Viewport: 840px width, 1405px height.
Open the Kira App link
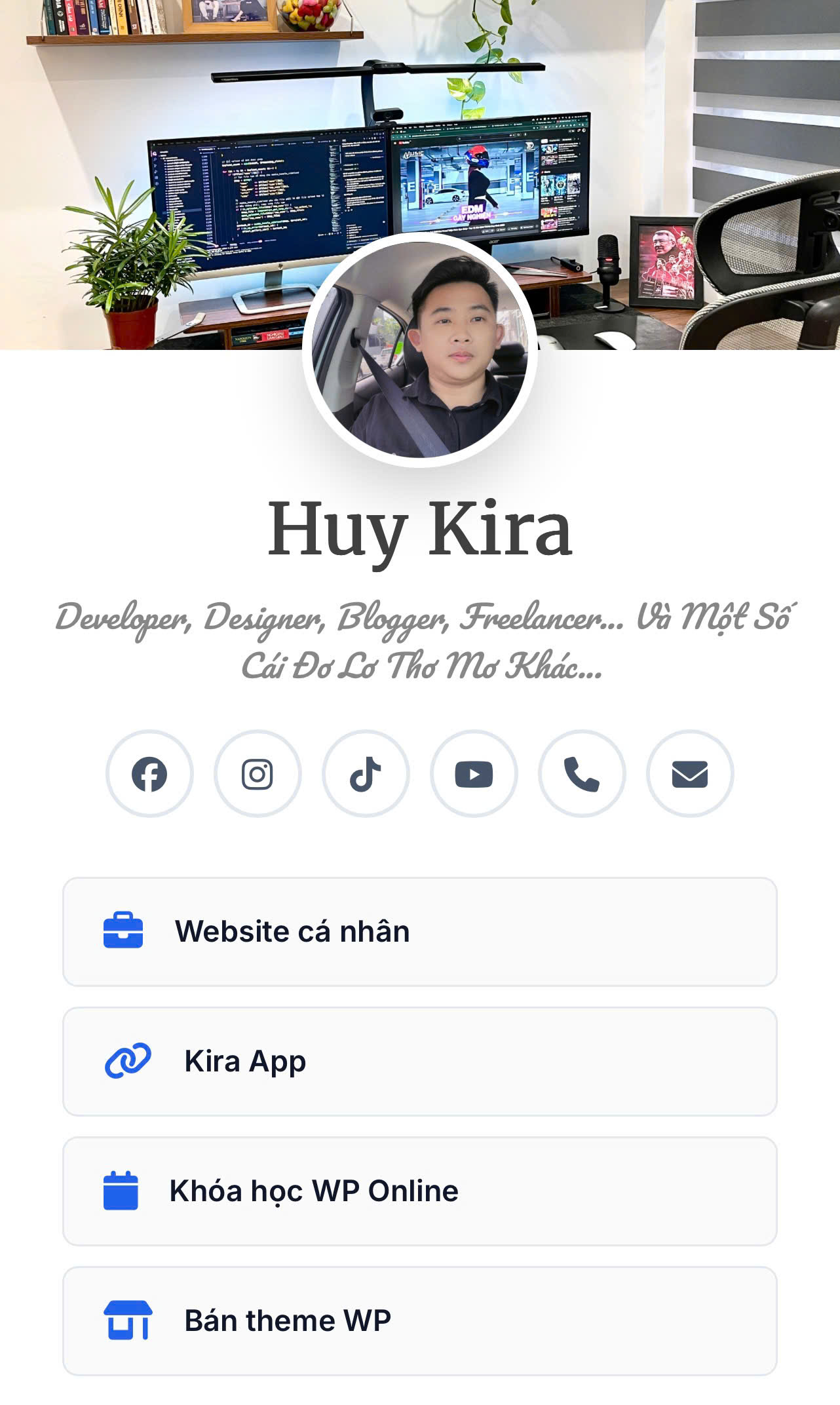(419, 1061)
